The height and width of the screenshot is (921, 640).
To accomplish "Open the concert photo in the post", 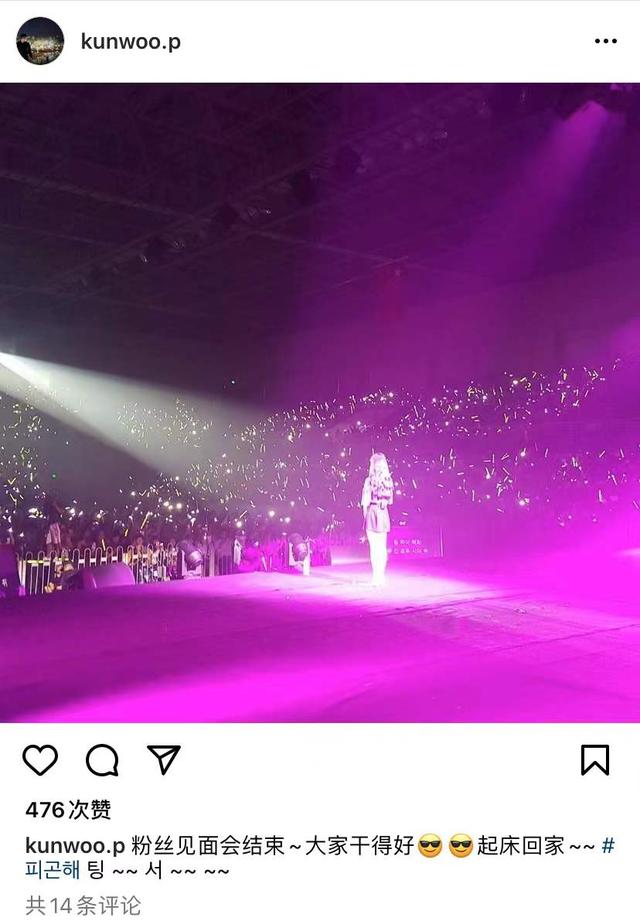I will pos(320,402).
